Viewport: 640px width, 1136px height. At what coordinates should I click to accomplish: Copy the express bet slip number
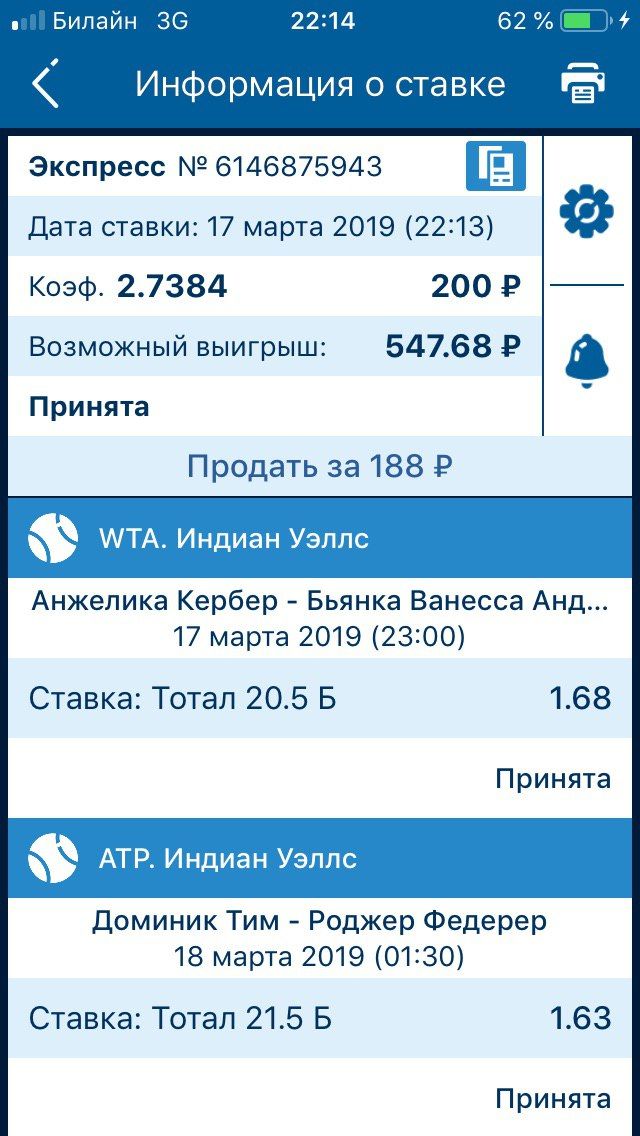[496, 167]
